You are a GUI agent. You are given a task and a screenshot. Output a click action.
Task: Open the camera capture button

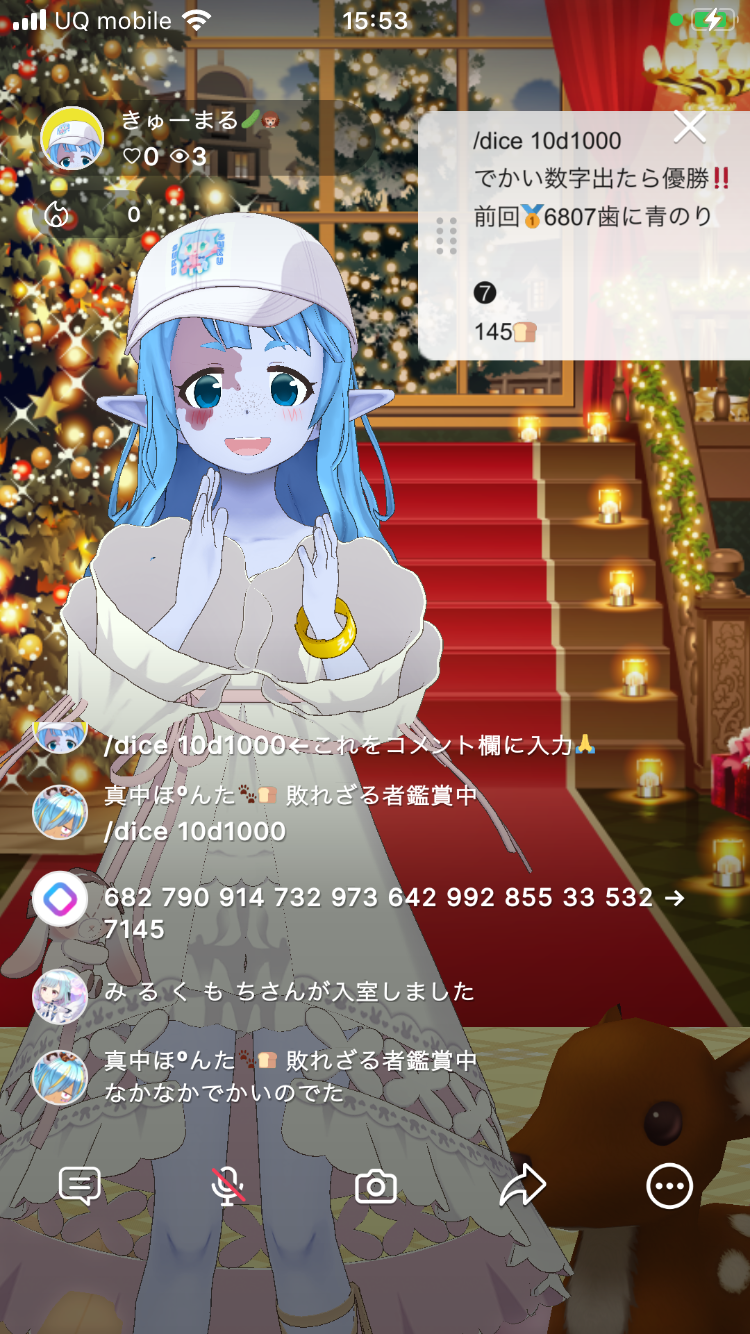(x=376, y=1187)
